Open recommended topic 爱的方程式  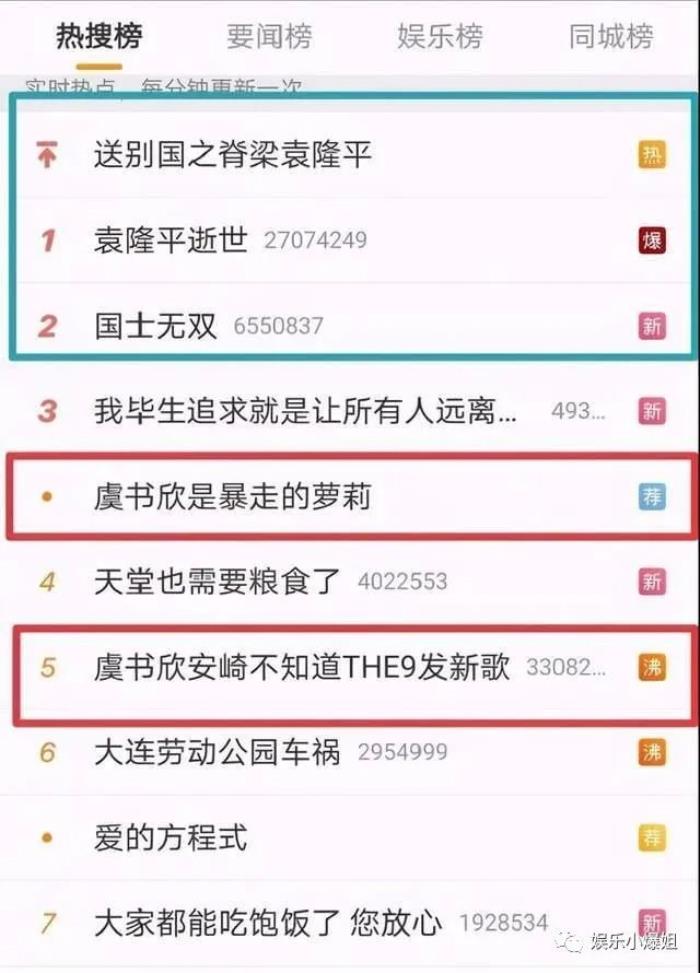tap(170, 837)
